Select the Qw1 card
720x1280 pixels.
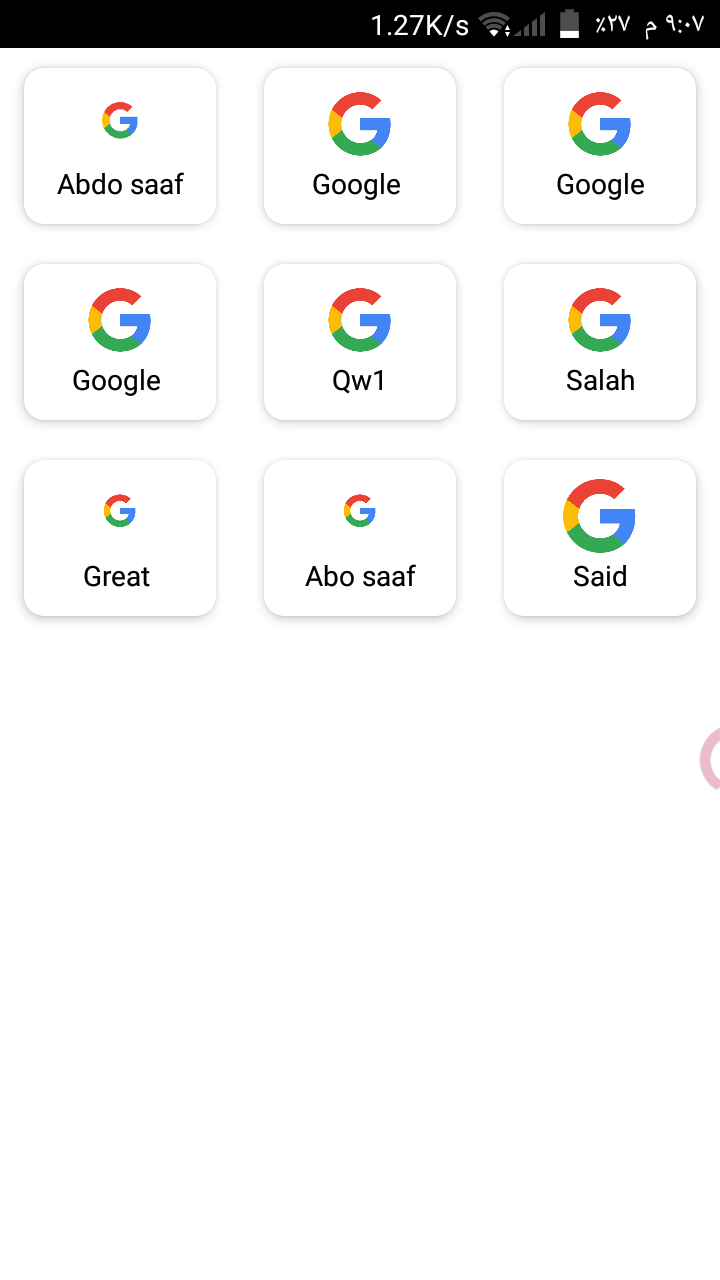360,342
